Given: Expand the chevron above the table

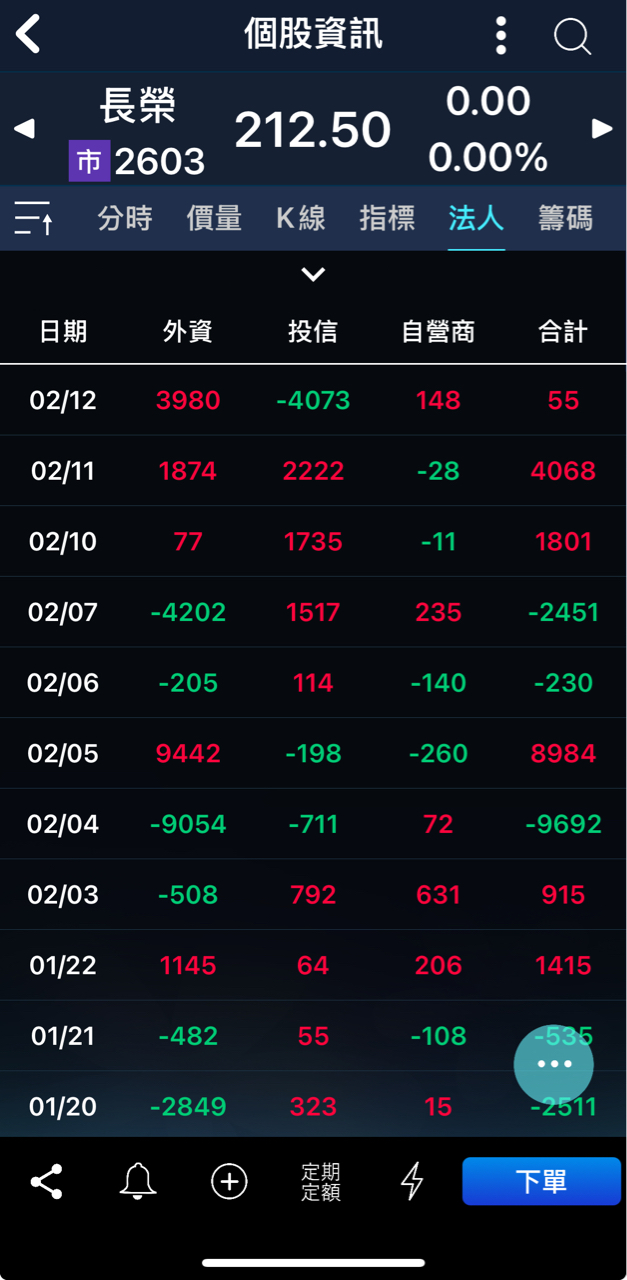Looking at the screenshot, I should (313, 274).
